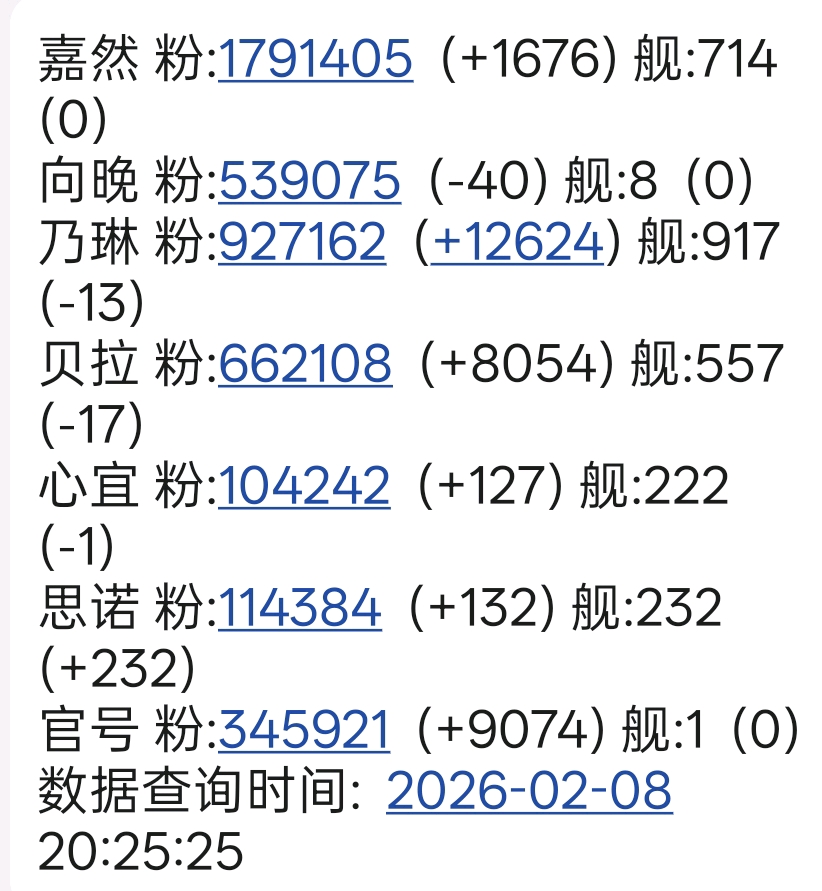This screenshot has height=891, width=822.
Task: Open the underlined number 345921 for 官号
Action: coord(304,731)
